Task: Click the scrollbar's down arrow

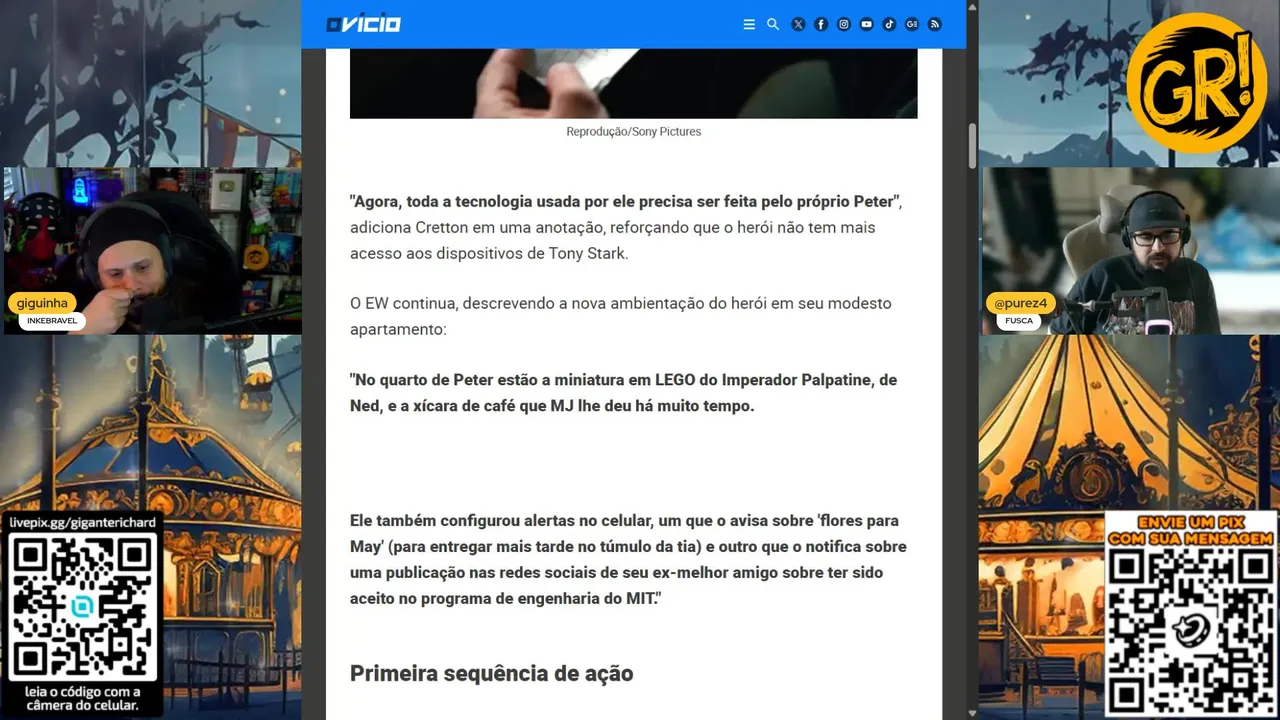Action: pos(972,712)
